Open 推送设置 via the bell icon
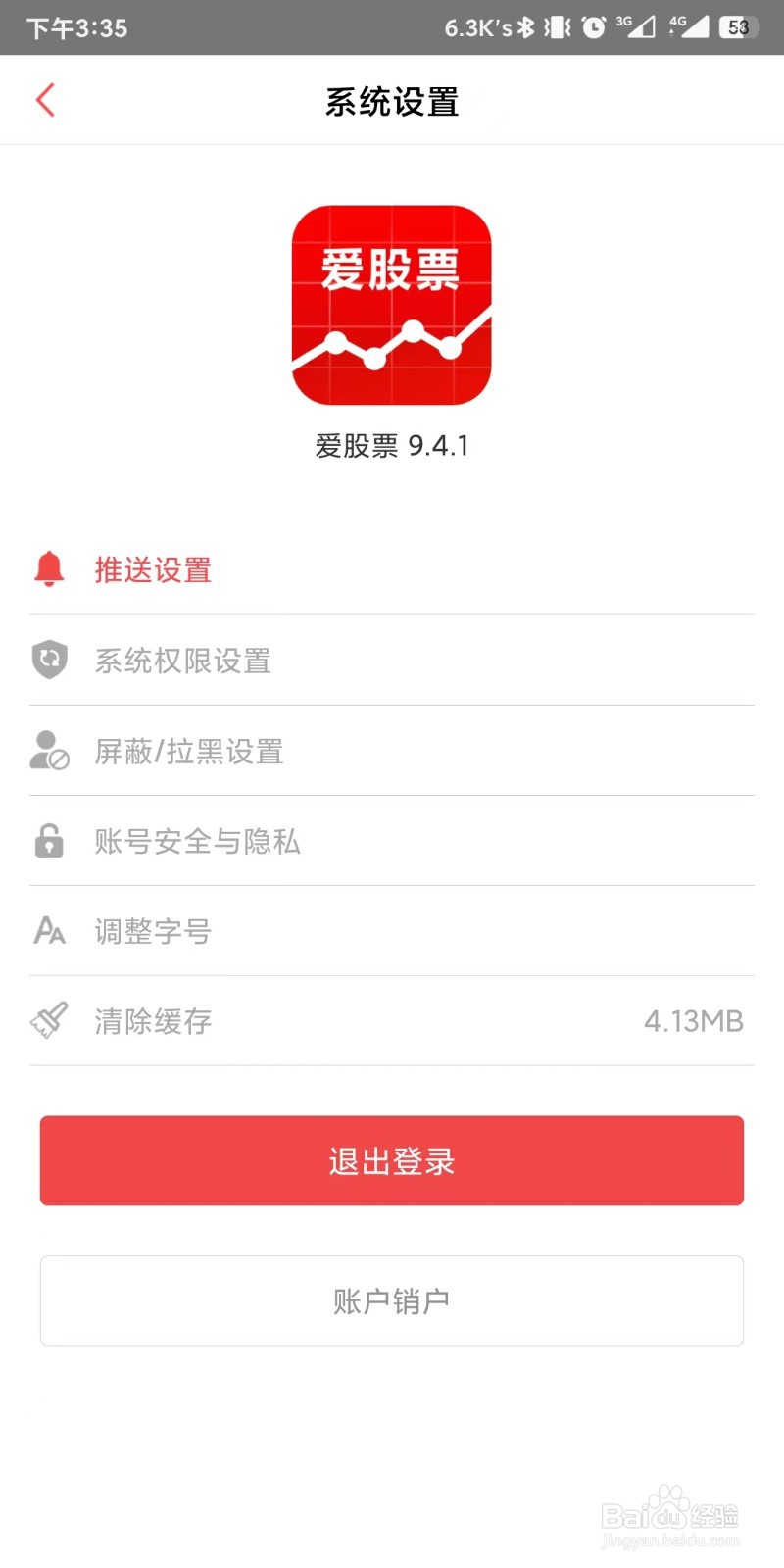 49,569
